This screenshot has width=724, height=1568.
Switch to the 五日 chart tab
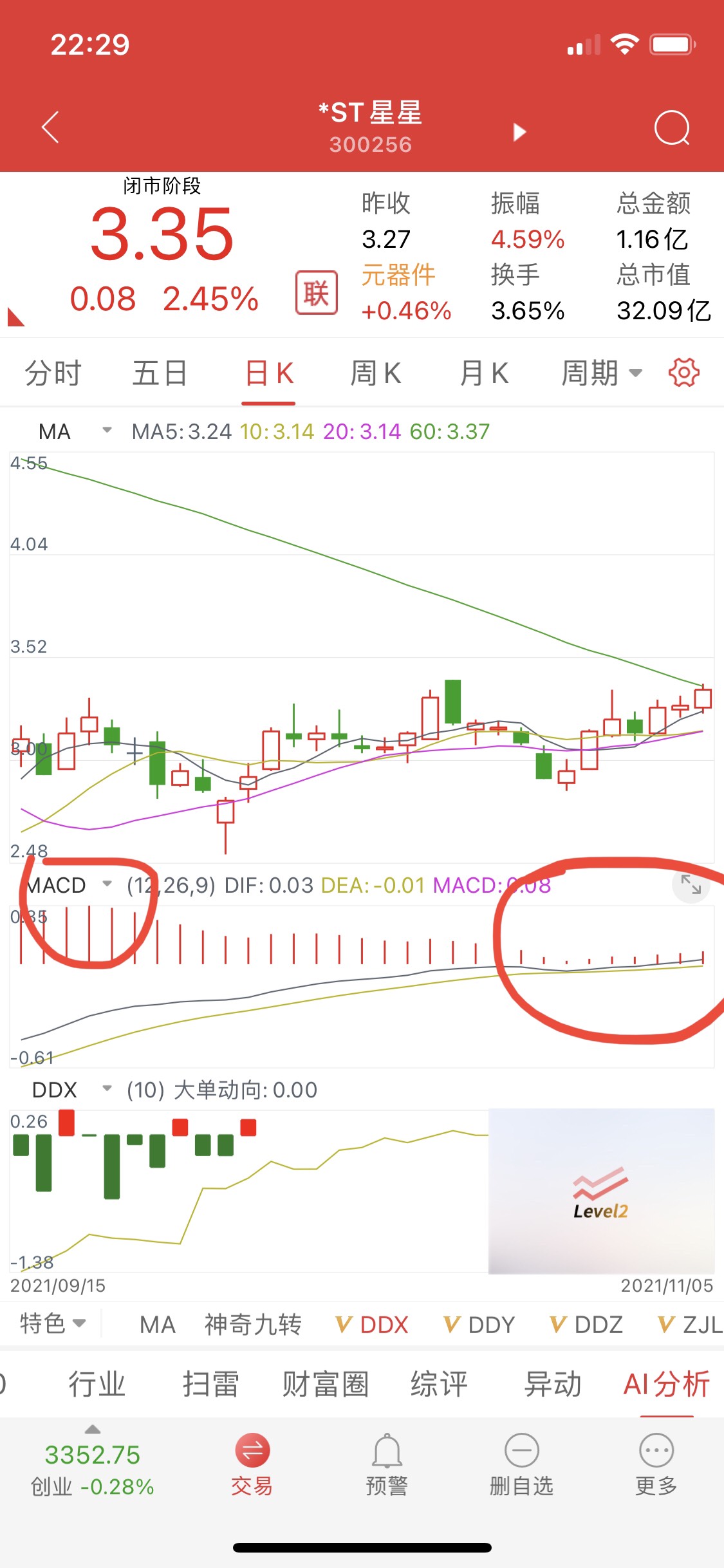tap(160, 373)
